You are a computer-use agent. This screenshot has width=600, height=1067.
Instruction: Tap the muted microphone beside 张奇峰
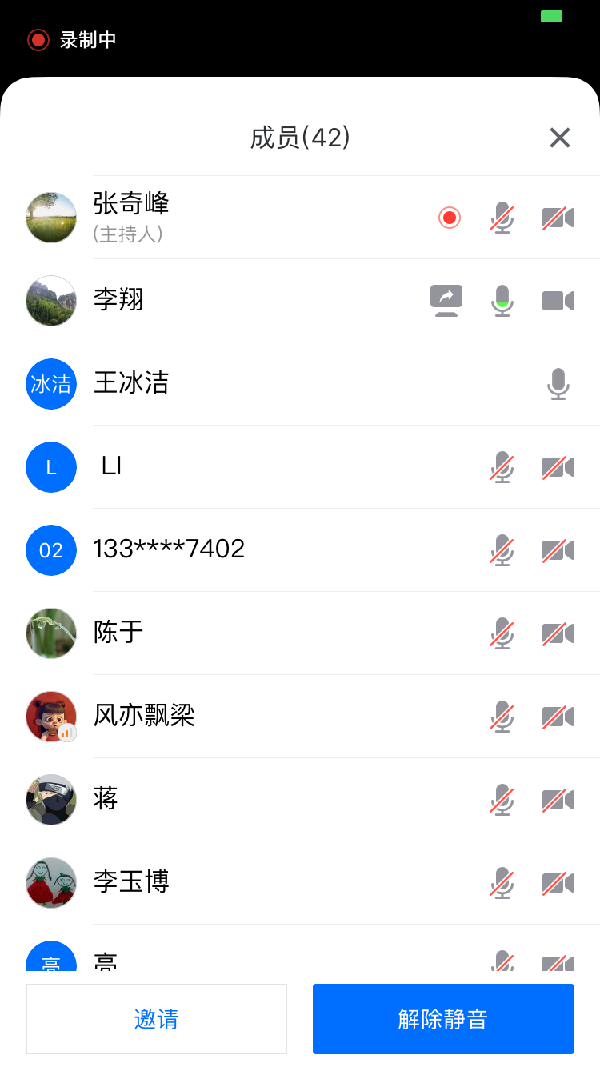tap(502, 217)
